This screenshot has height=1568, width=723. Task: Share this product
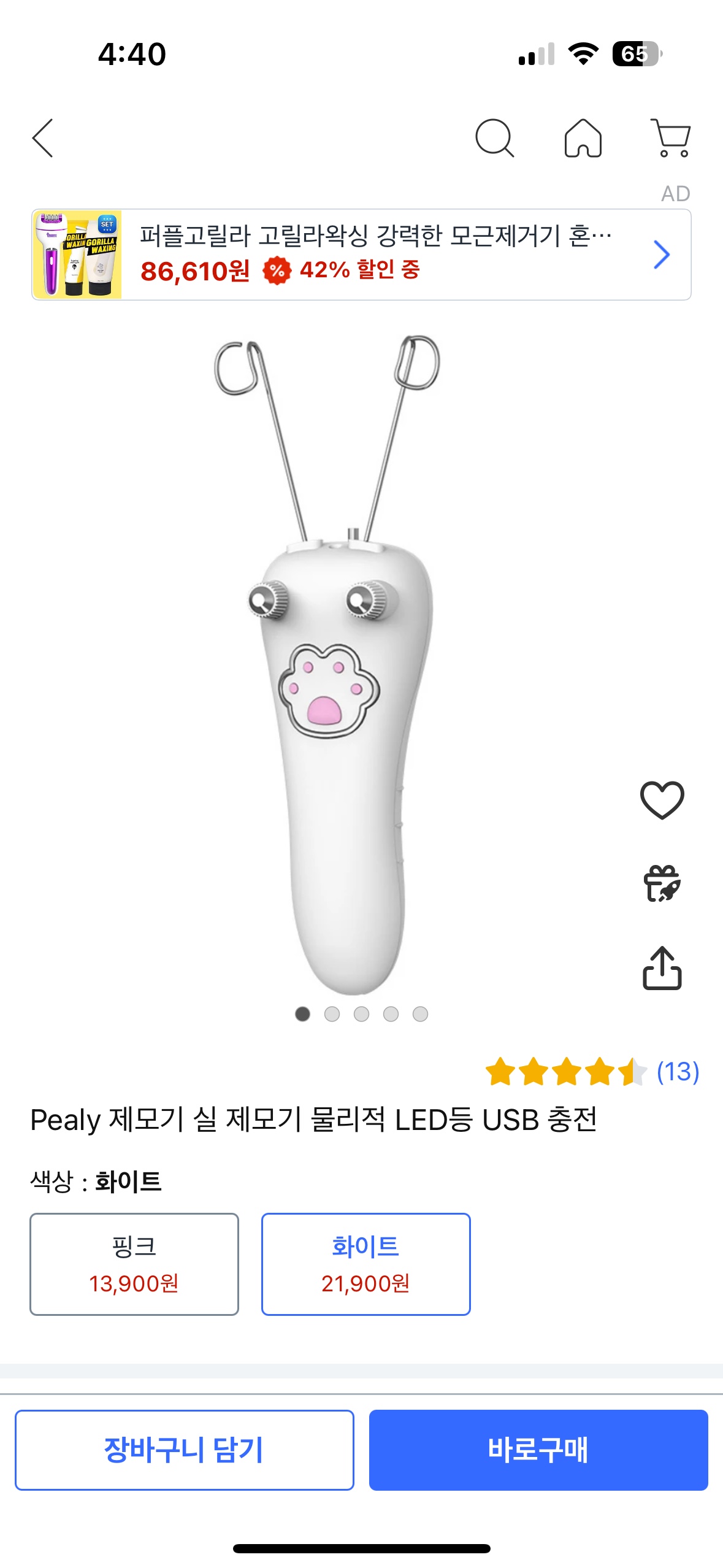(x=662, y=968)
